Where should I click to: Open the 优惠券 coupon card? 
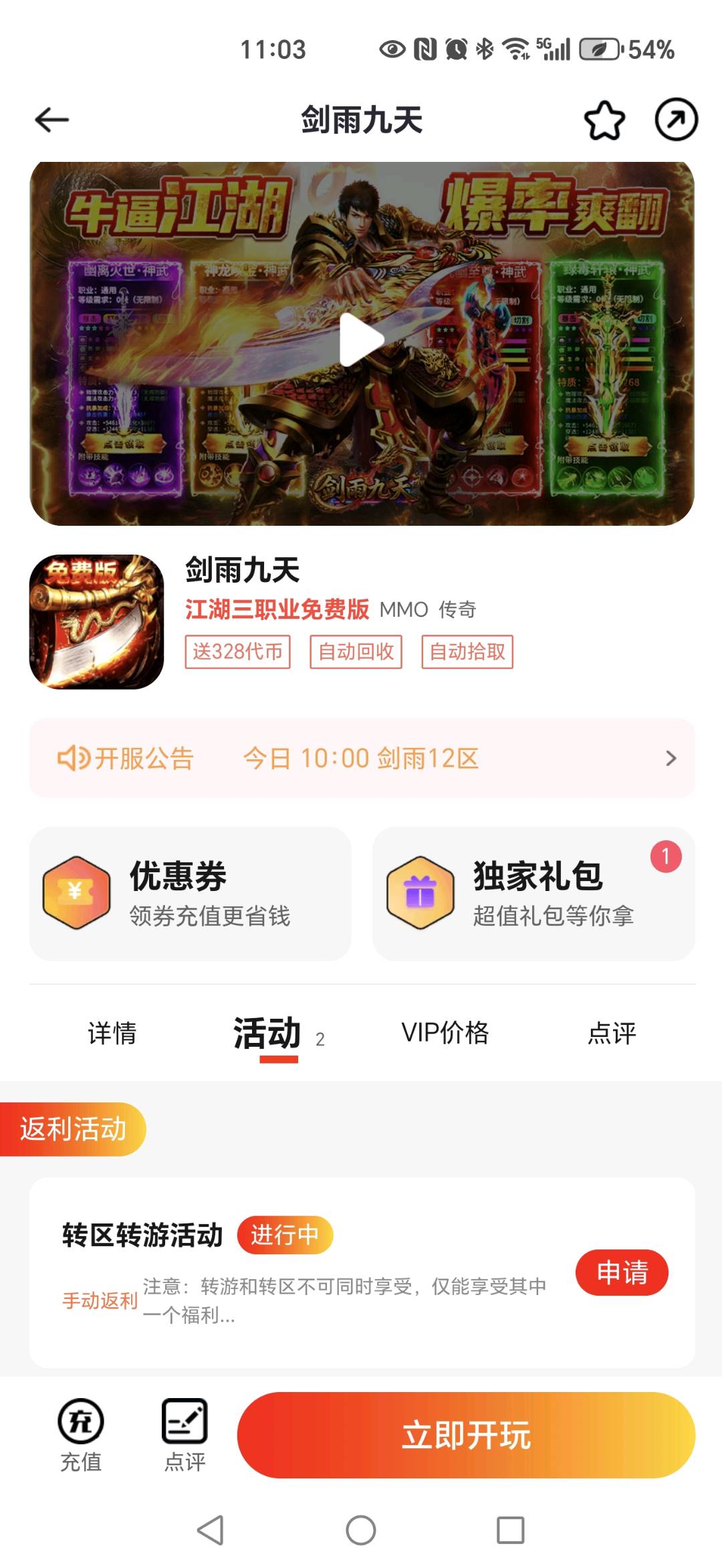pos(191,894)
